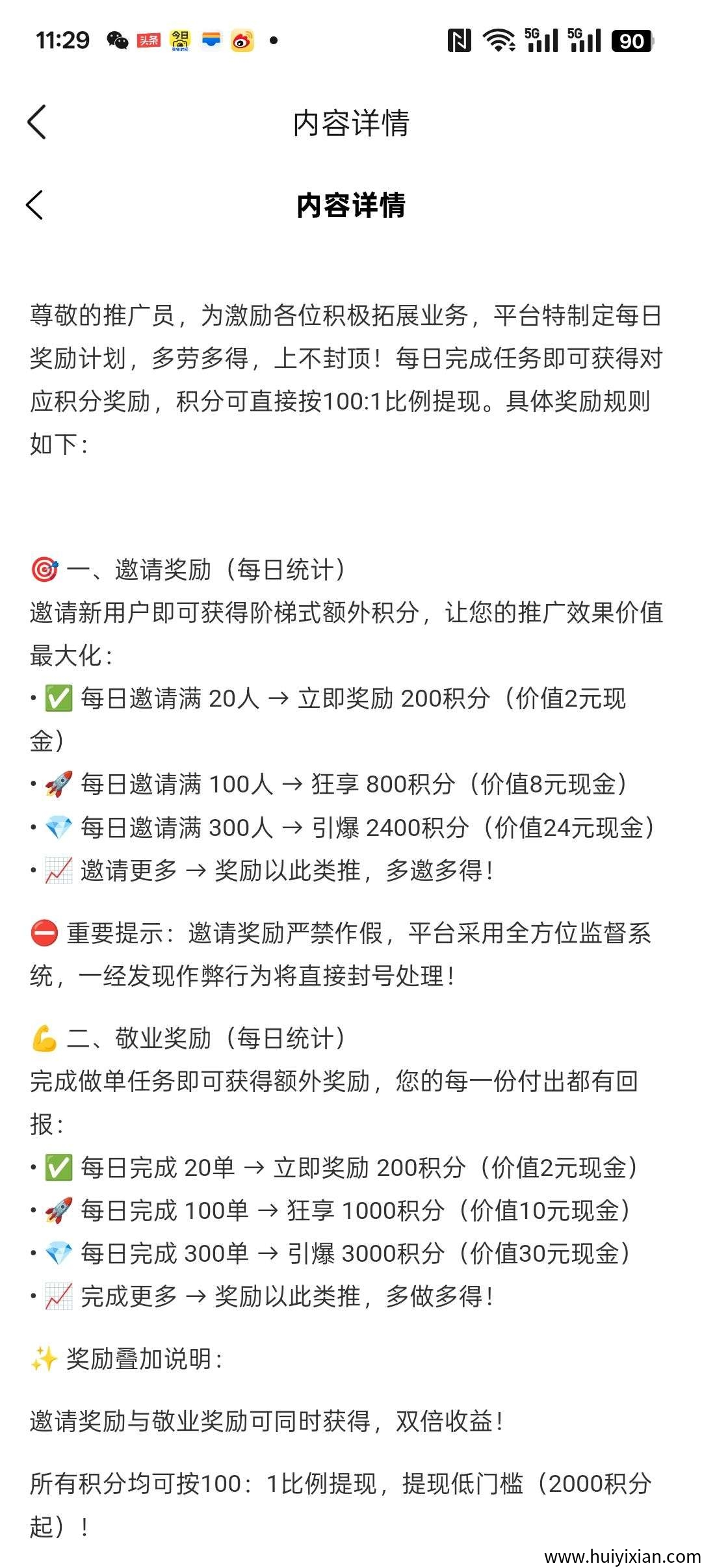
Task: Tap the WiFi icon in the status bar
Action: [x=498, y=40]
